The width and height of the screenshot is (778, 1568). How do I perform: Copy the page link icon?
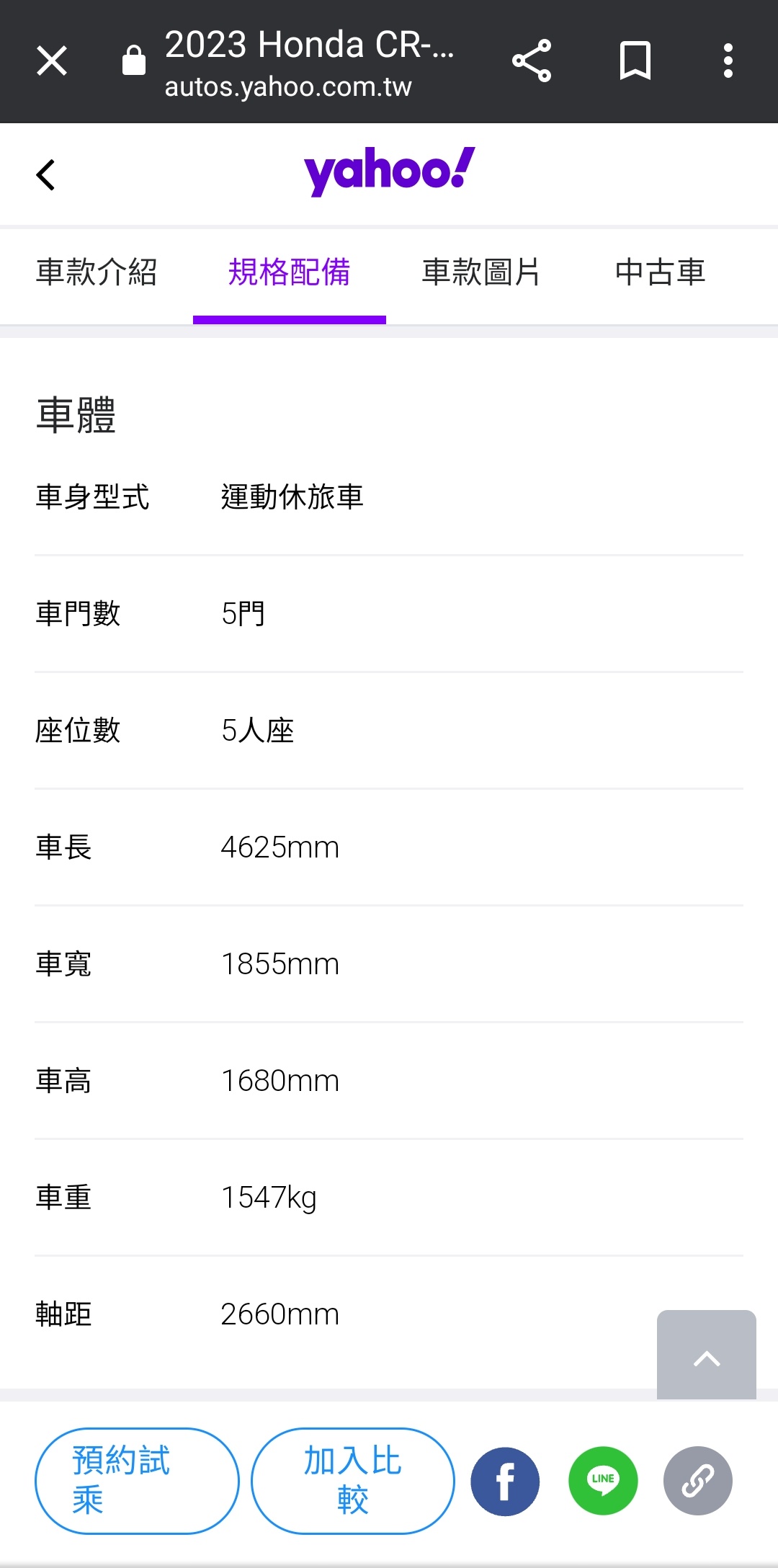click(697, 1482)
